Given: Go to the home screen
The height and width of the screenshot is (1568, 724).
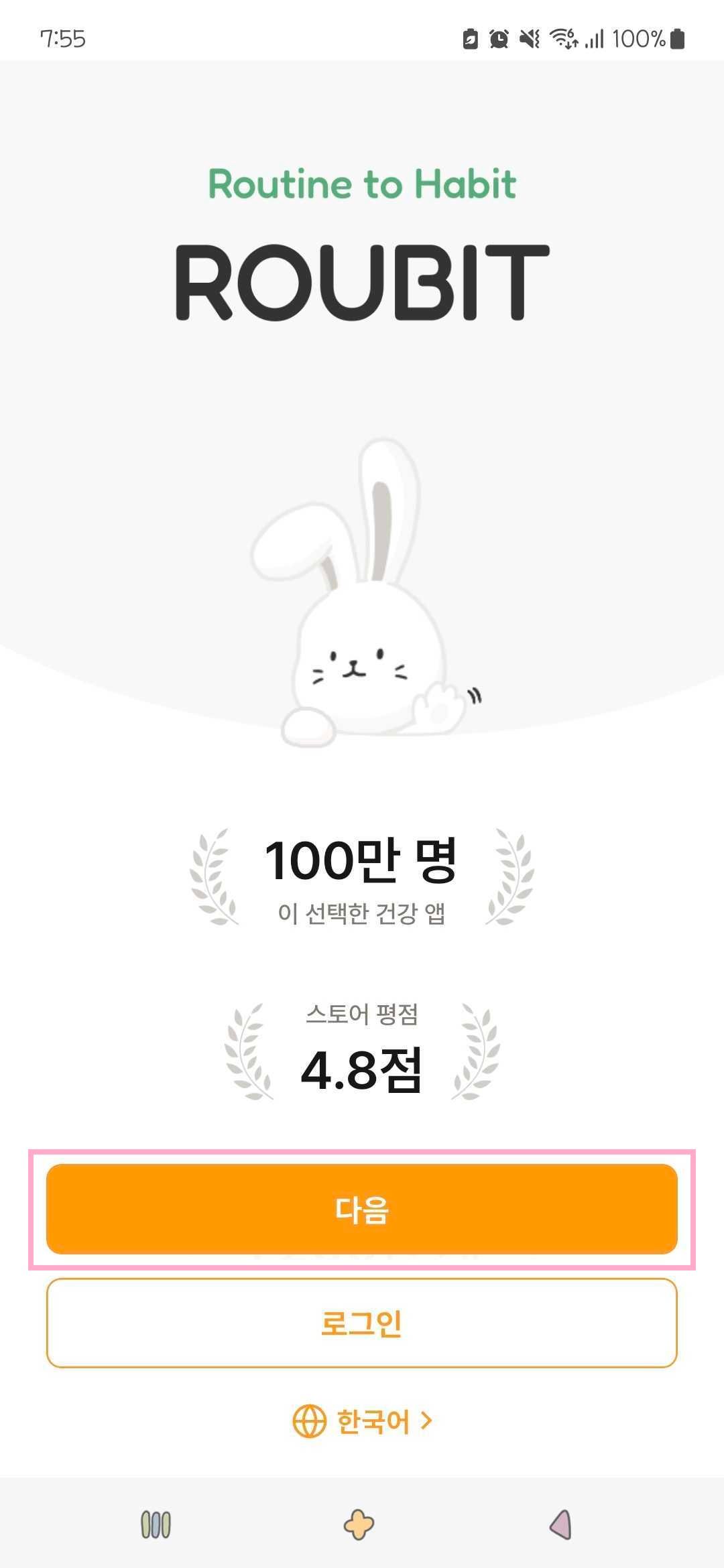Looking at the screenshot, I should pyautogui.click(x=359, y=1524).
